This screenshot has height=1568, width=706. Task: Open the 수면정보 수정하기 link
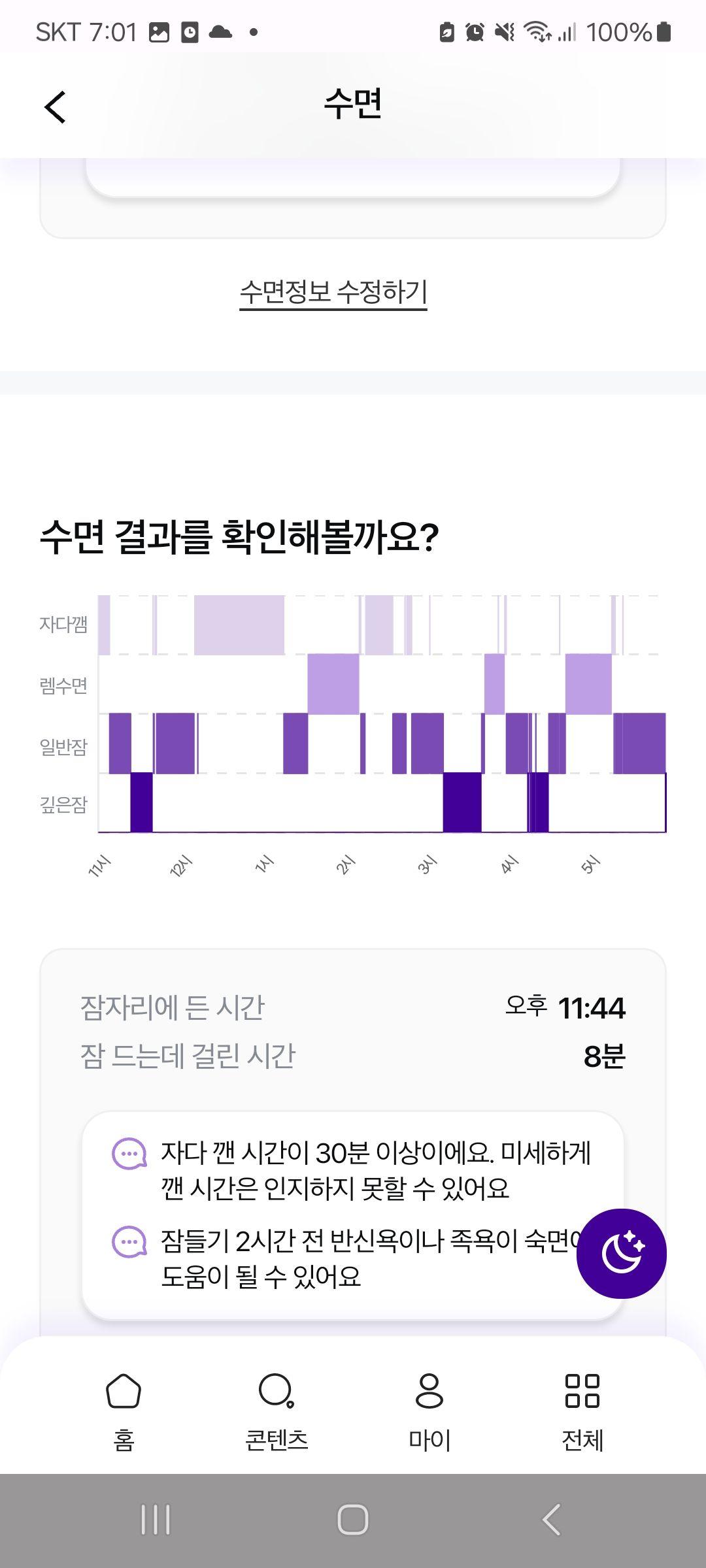[x=333, y=292]
